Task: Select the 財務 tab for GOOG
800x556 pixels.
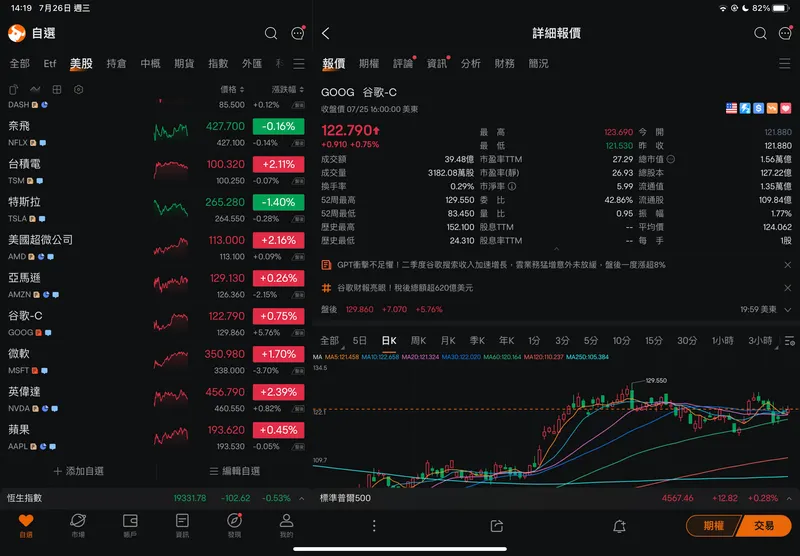Action: pos(504,64)
